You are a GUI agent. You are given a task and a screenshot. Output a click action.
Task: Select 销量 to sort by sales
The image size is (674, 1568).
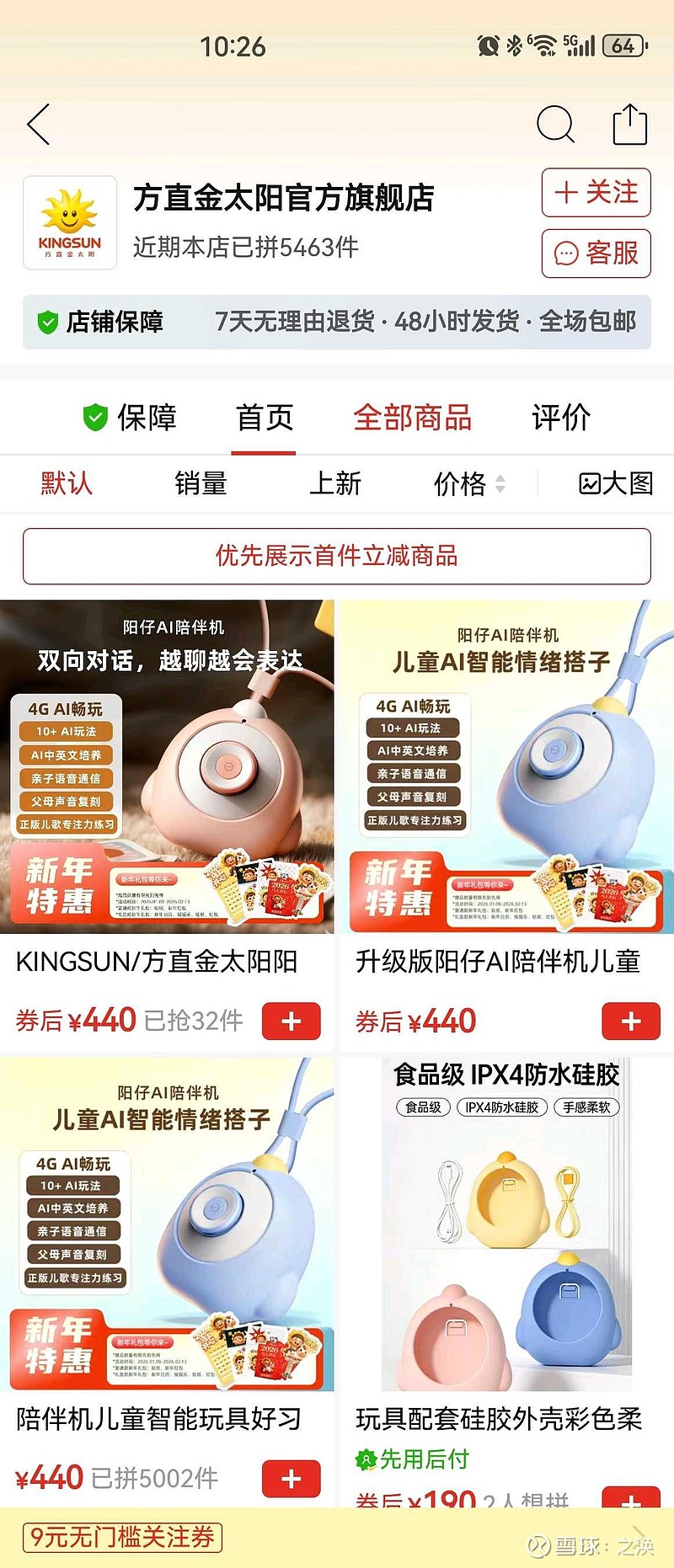(x=201, y=483)
